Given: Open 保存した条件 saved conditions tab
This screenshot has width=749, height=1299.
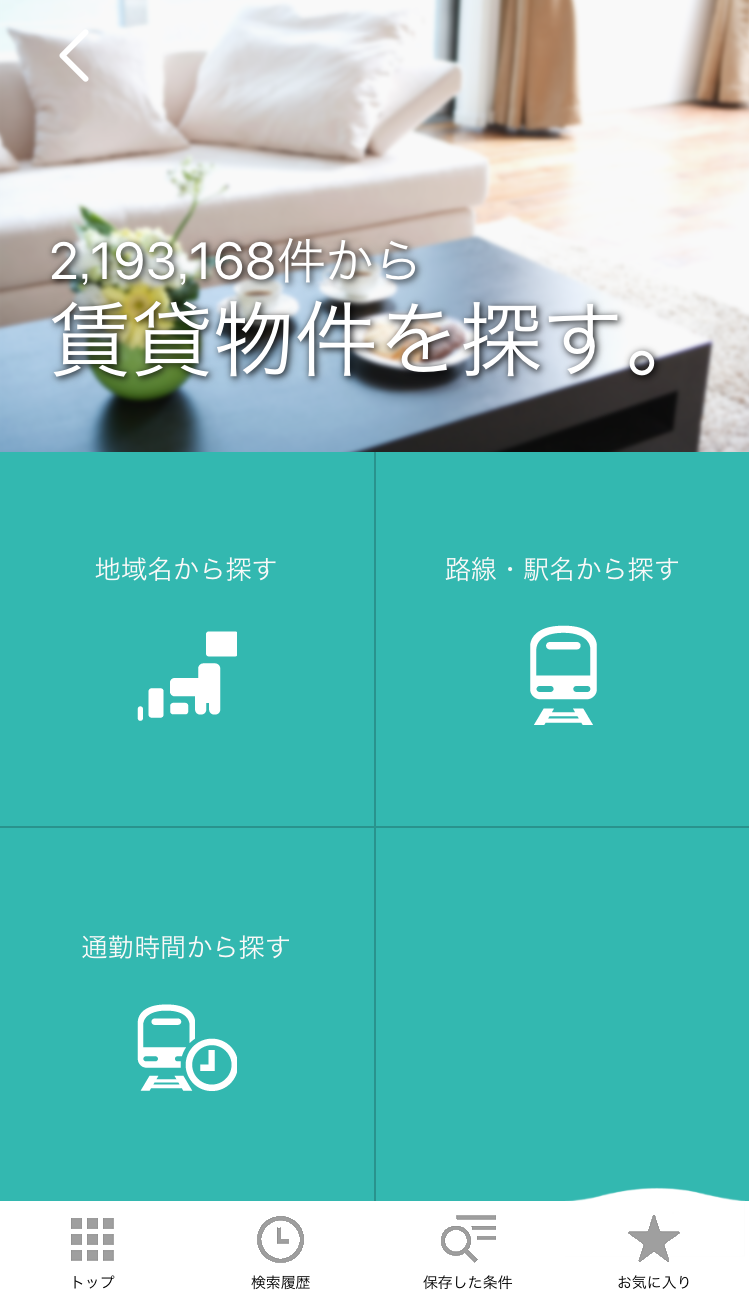Looking at the screenshot, I should [x=468, y=1252].
